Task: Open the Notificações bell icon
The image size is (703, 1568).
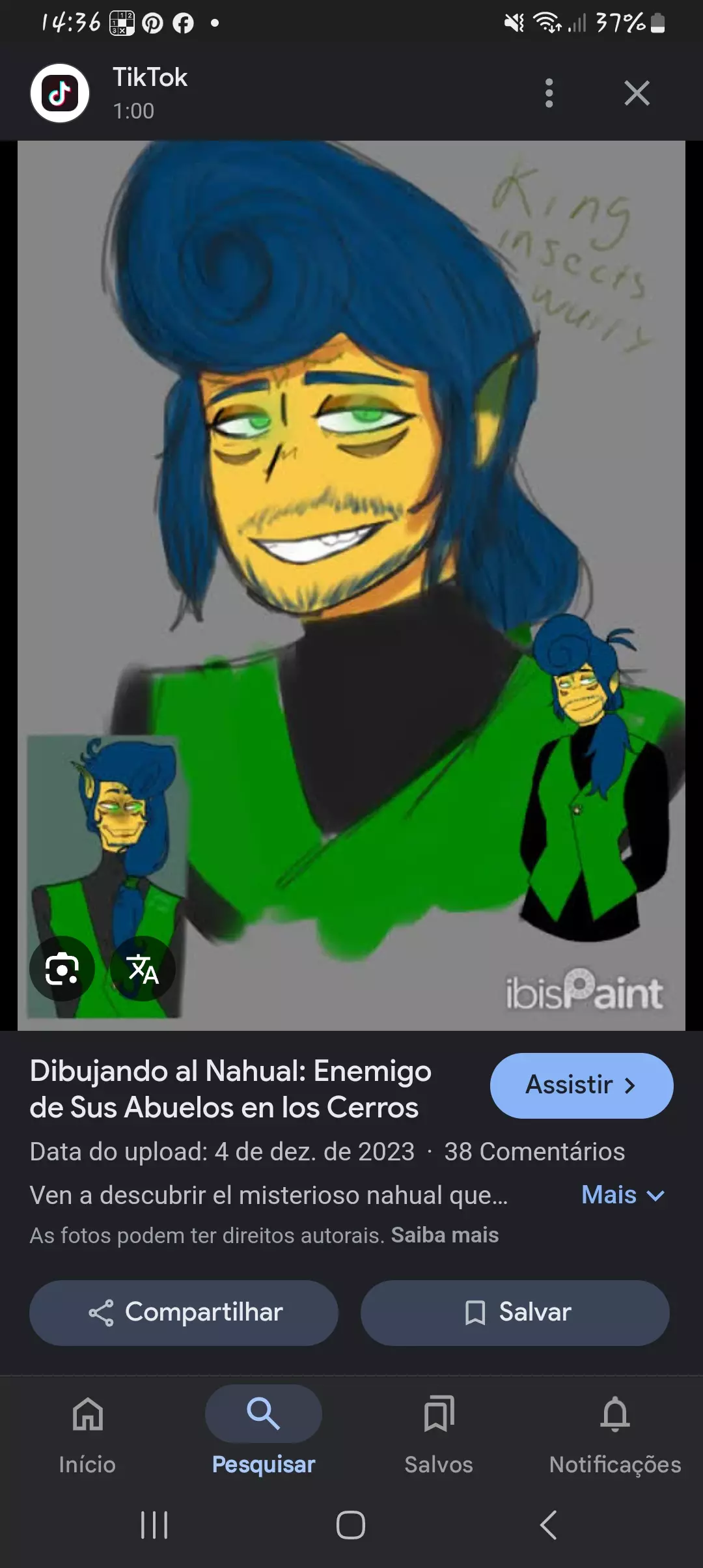Action: click(x=614, y=1414)
